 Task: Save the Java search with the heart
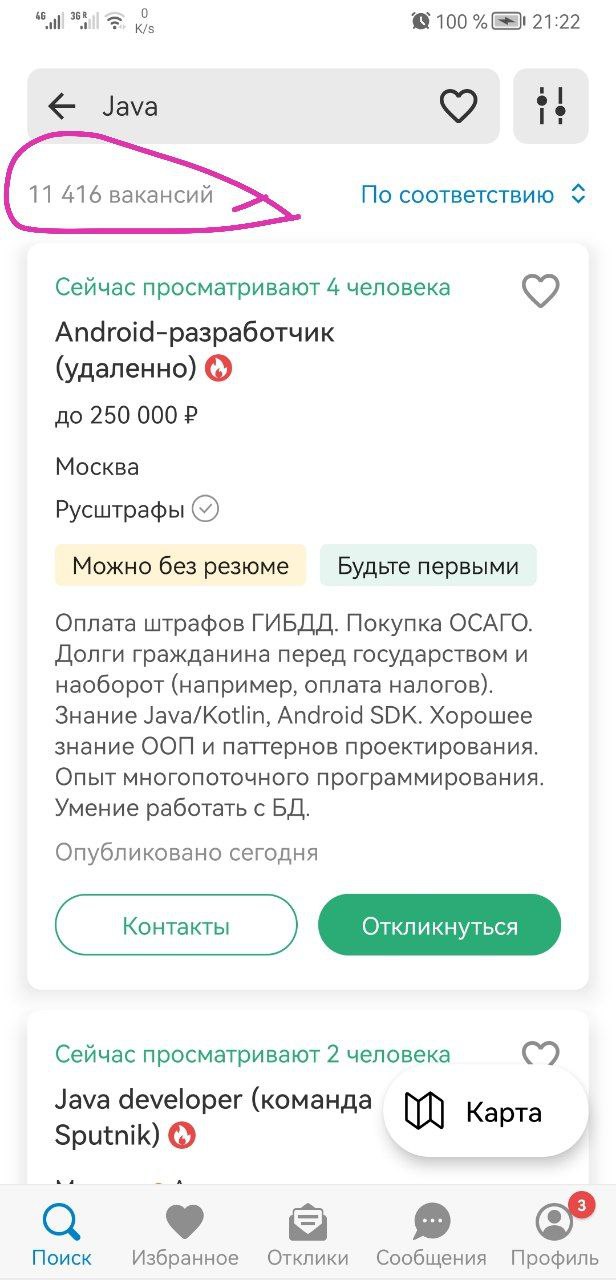coord(459,107)
